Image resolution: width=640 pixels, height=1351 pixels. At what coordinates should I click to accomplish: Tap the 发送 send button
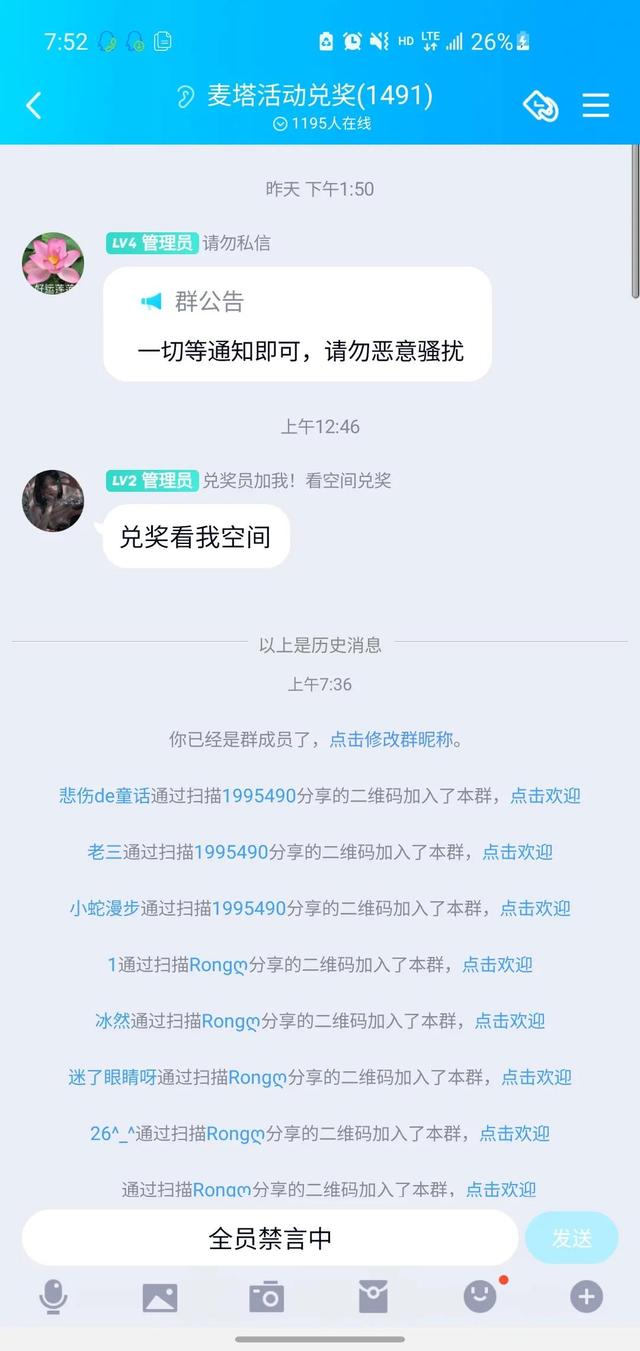pyautogui.click(x=571, y=1238)
